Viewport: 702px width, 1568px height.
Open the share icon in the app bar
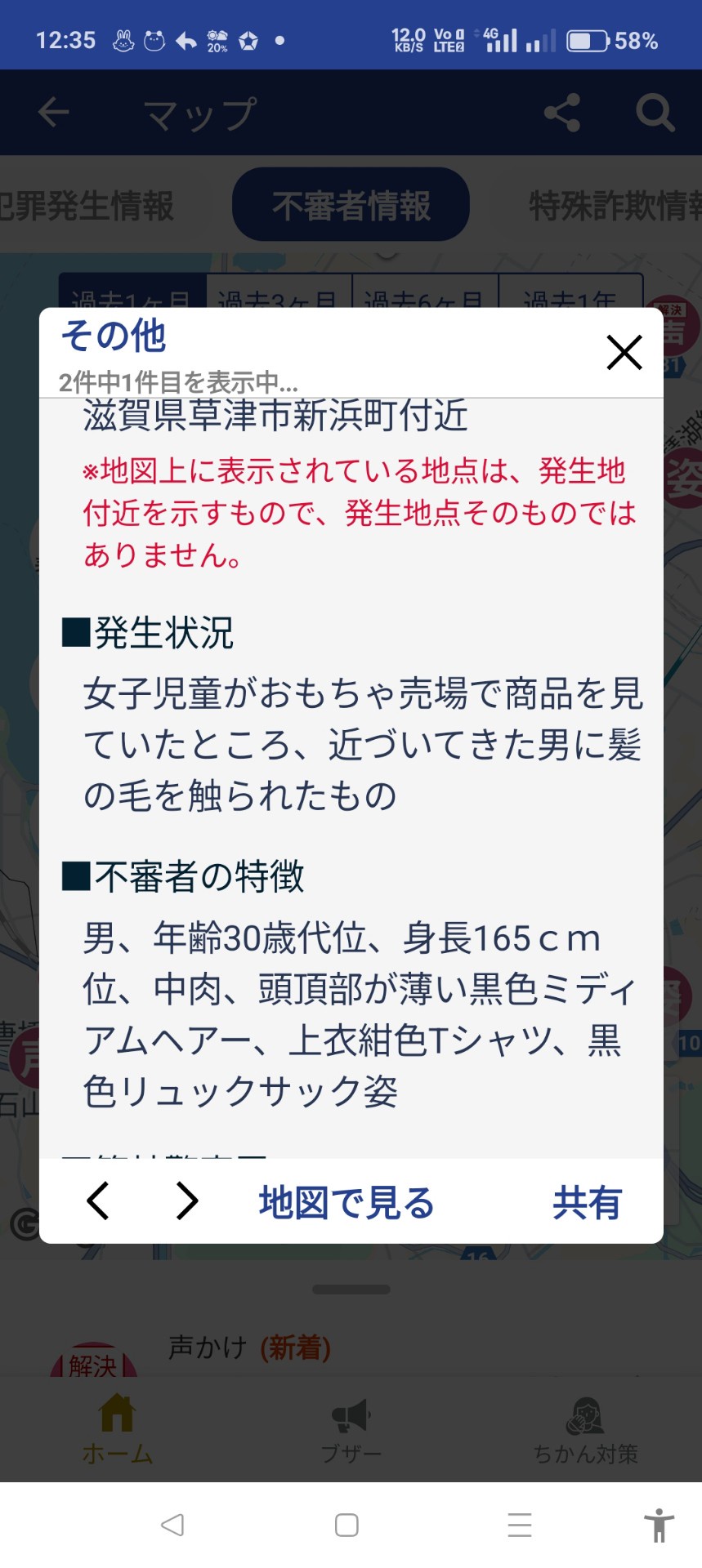pyautogui.click(x=562, y=113)
